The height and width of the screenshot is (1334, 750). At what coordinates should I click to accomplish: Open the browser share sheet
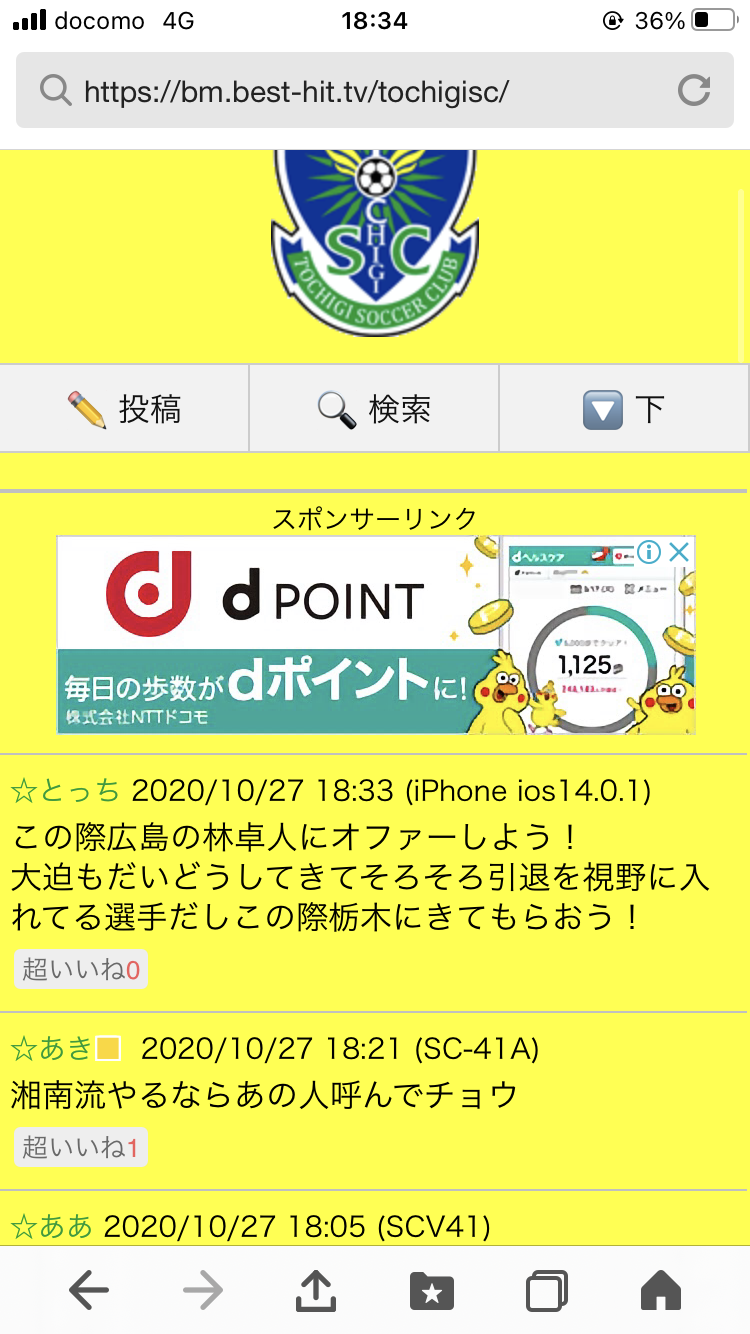pos(316,1291)
